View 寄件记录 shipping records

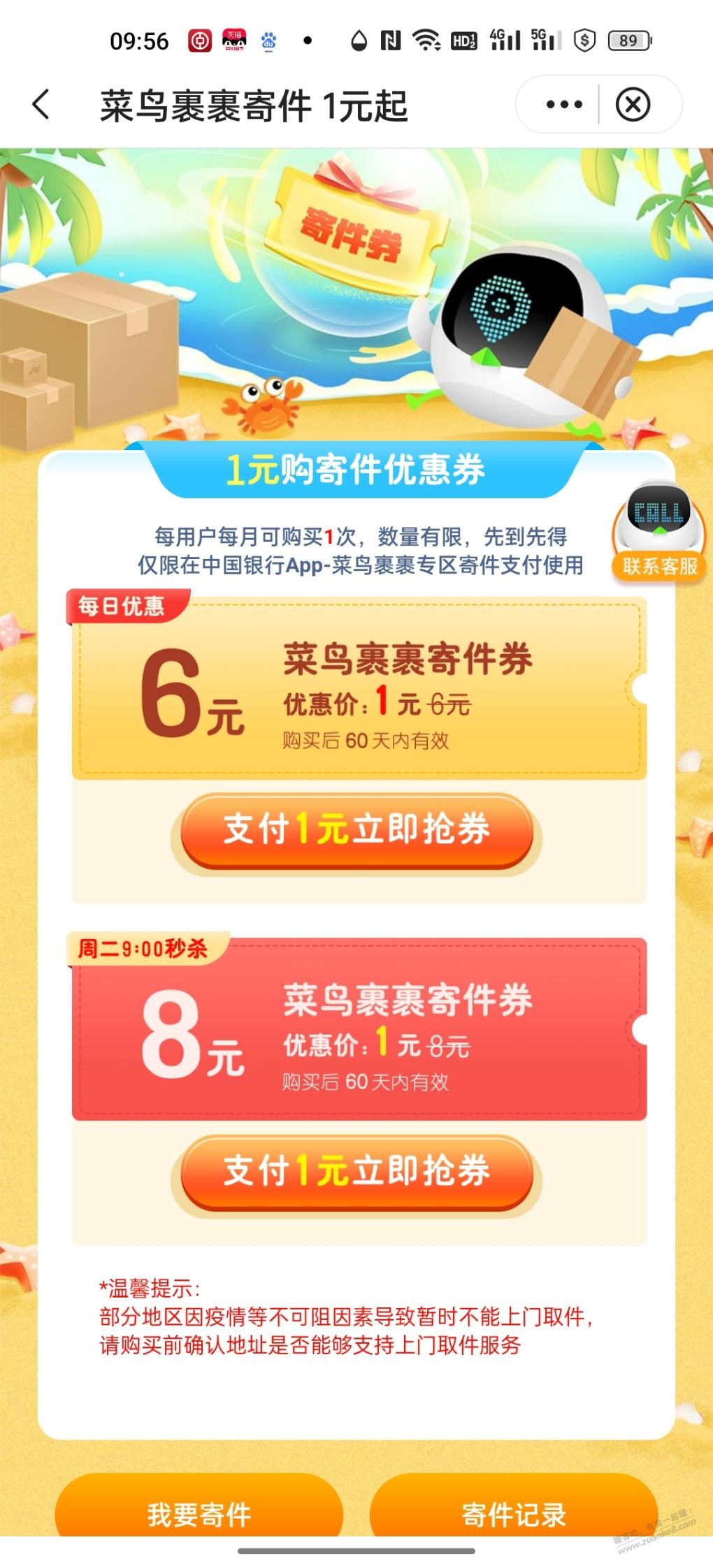pos(513,1512)
